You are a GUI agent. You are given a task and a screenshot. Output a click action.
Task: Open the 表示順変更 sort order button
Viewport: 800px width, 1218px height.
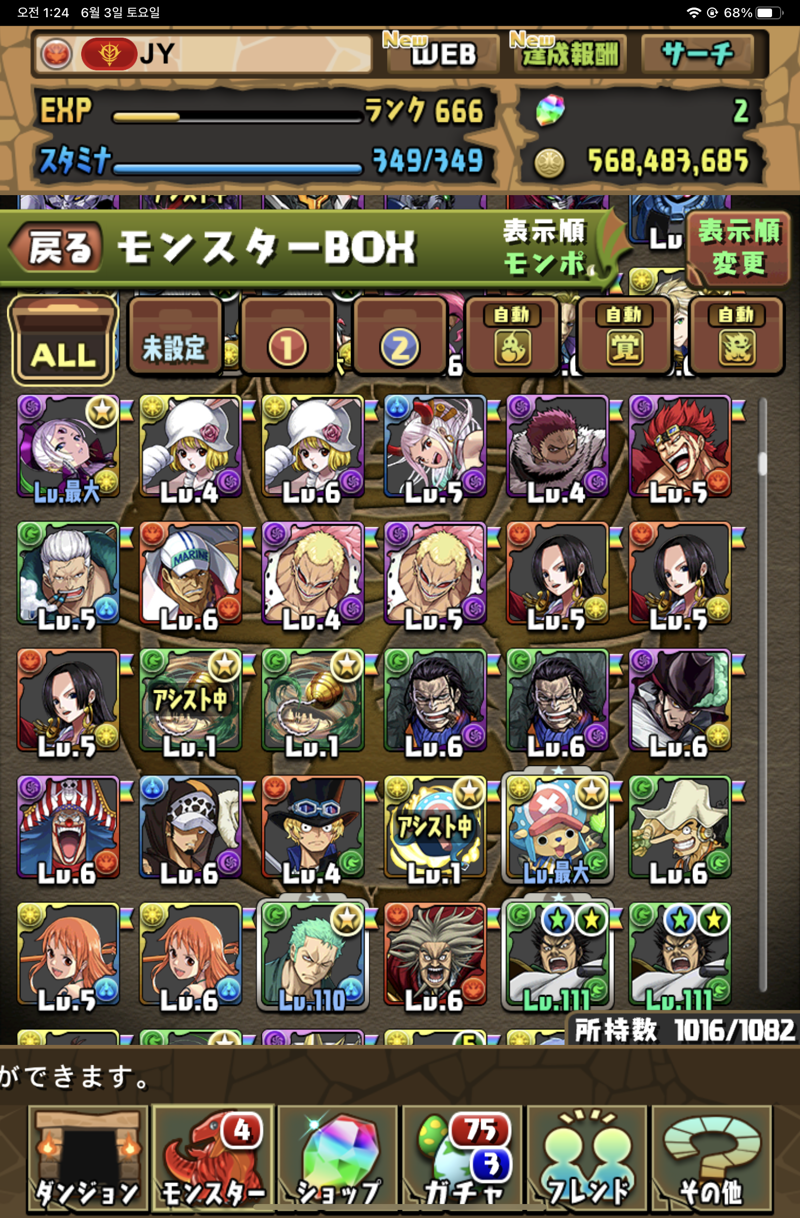click(x=738, y=248)
